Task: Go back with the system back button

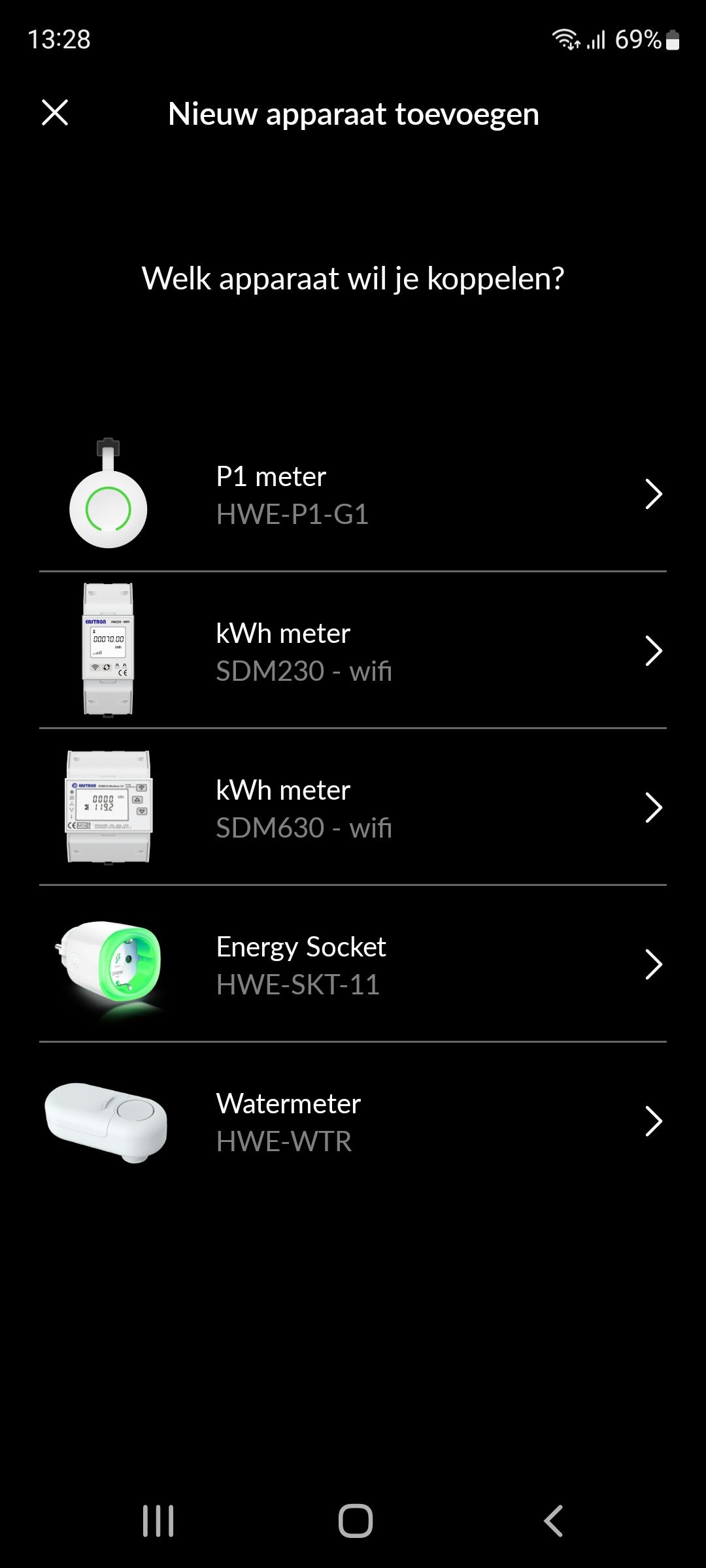Action: click(553, 1521)
